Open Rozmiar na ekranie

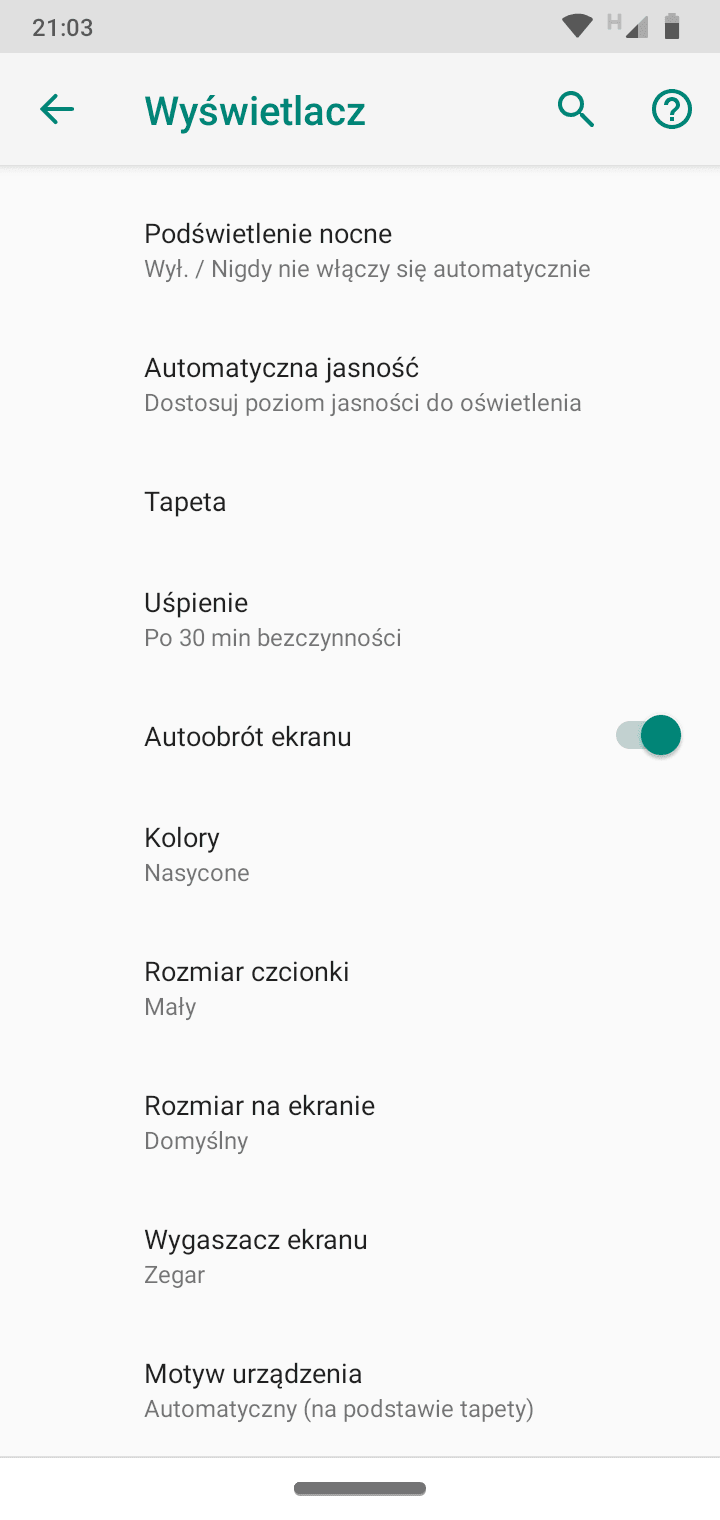[360, 1122]
